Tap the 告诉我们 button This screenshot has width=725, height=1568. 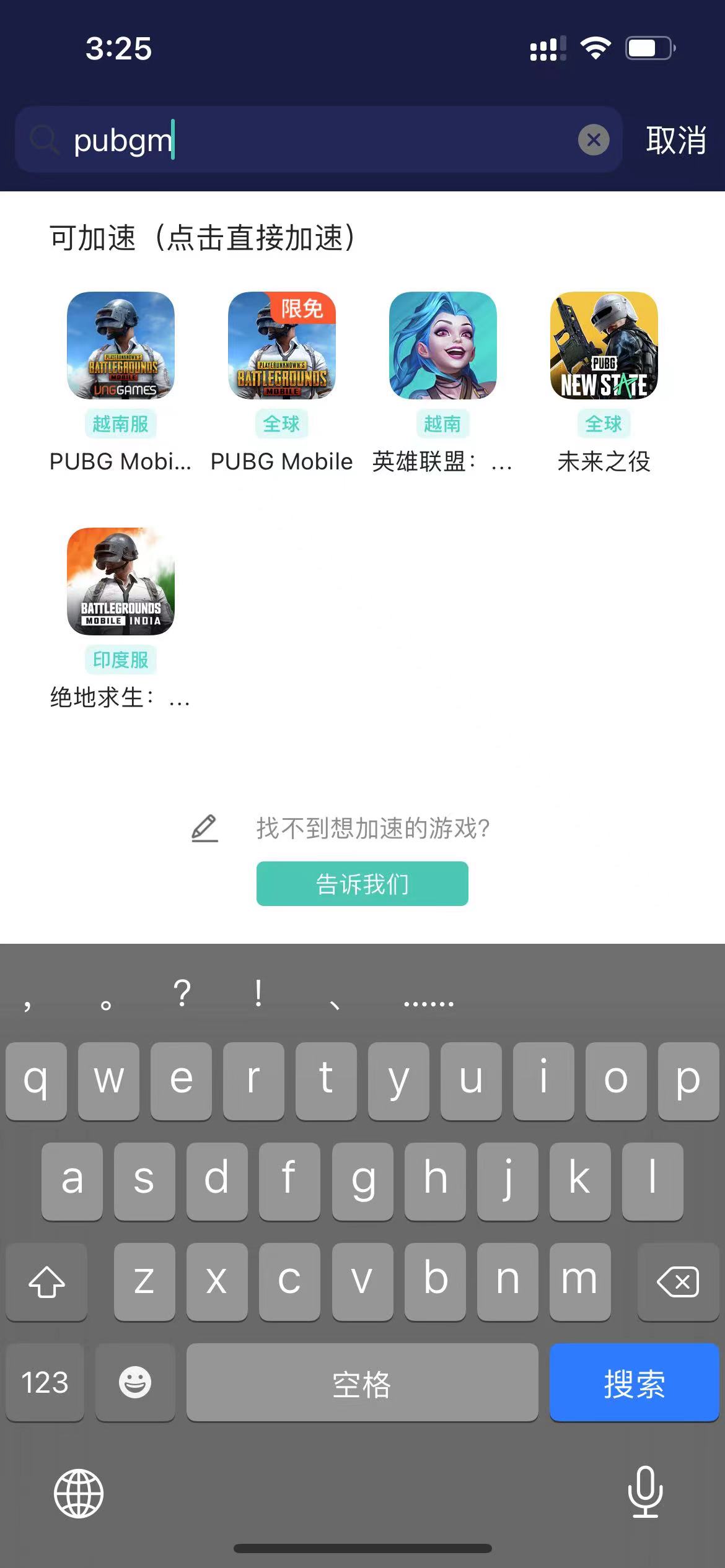(362, 884)
